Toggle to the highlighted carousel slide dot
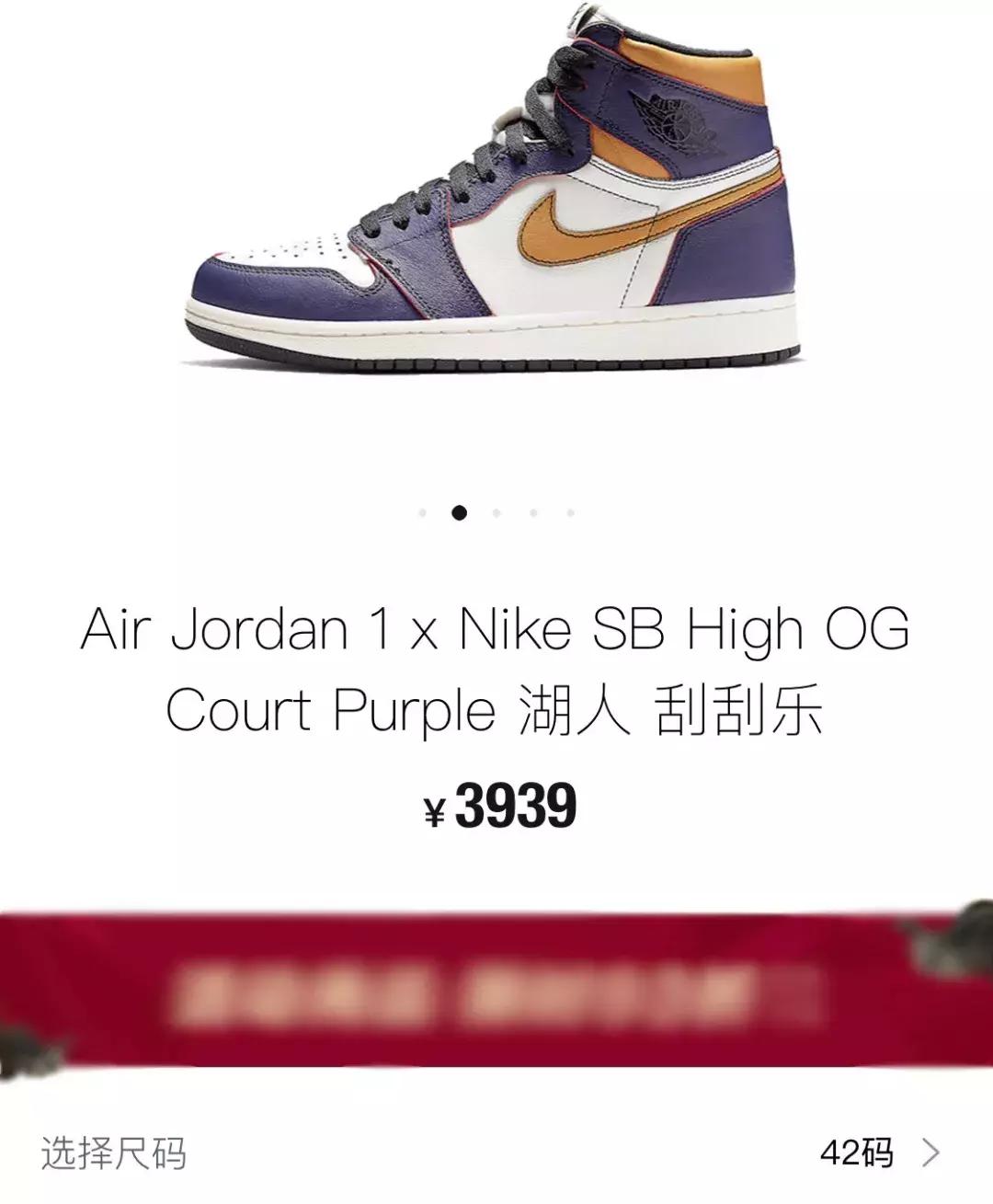This screenshot has height=1204, width=993. 457,512
